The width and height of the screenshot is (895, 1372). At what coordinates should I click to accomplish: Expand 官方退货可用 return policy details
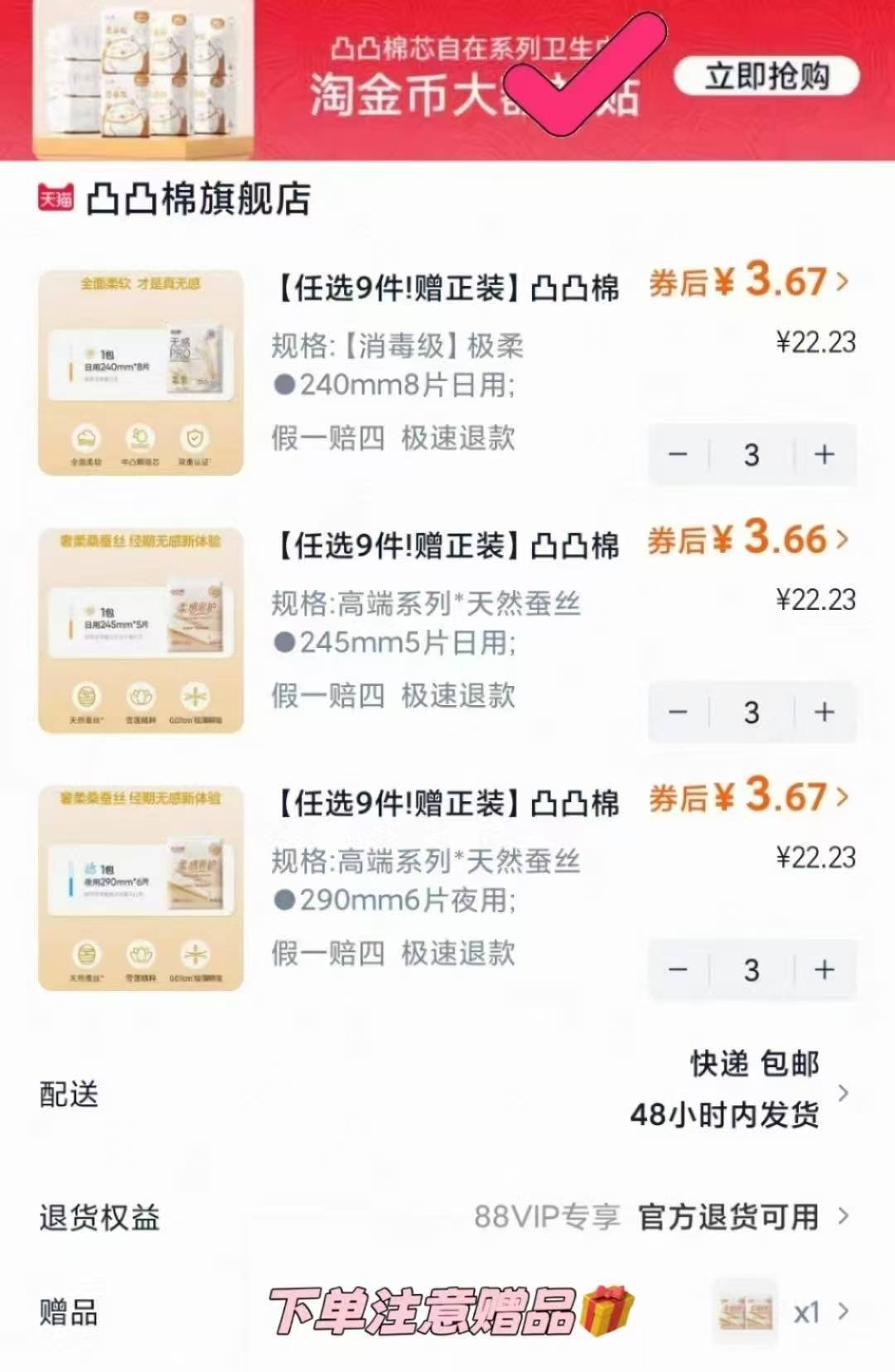point(728,1218)
